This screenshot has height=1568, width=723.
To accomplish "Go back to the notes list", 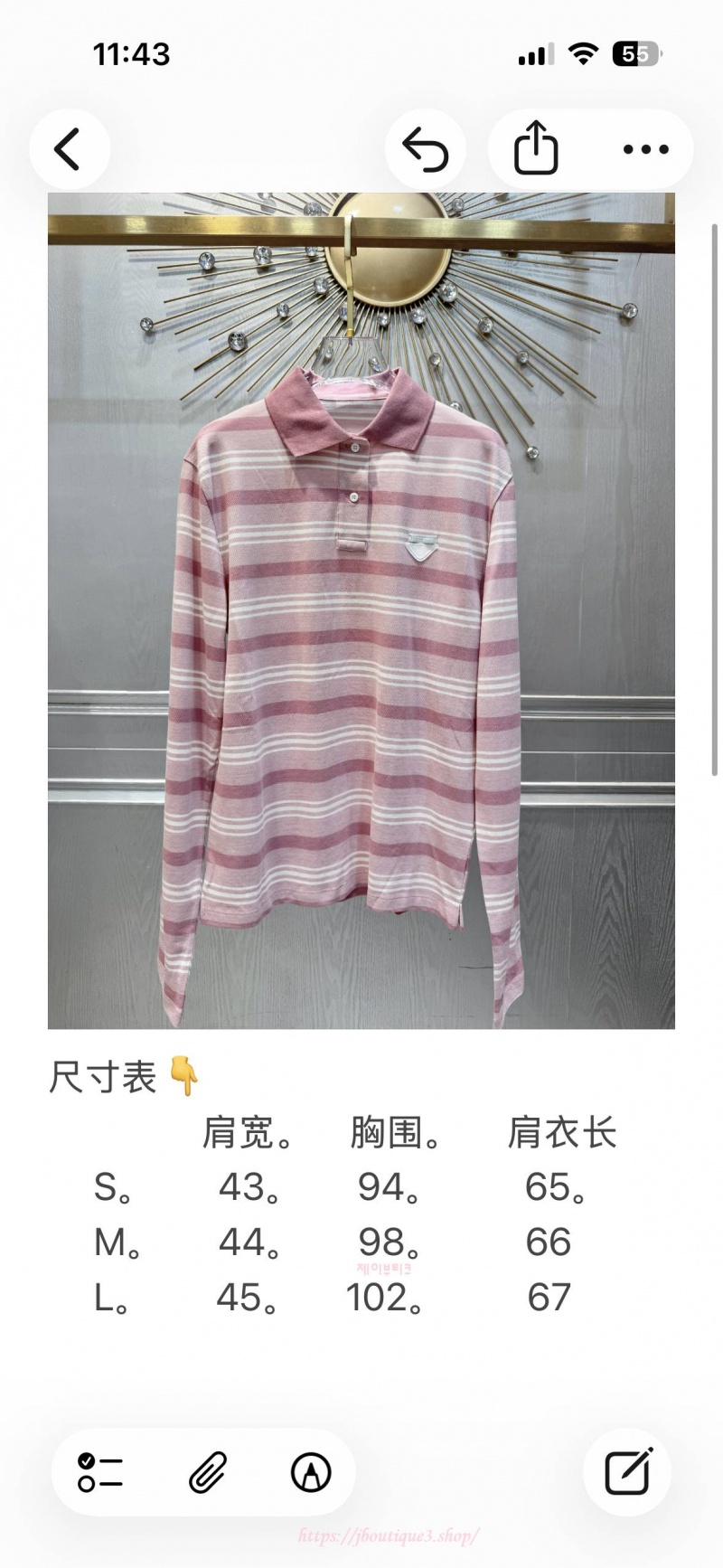I will click(69, 149).
